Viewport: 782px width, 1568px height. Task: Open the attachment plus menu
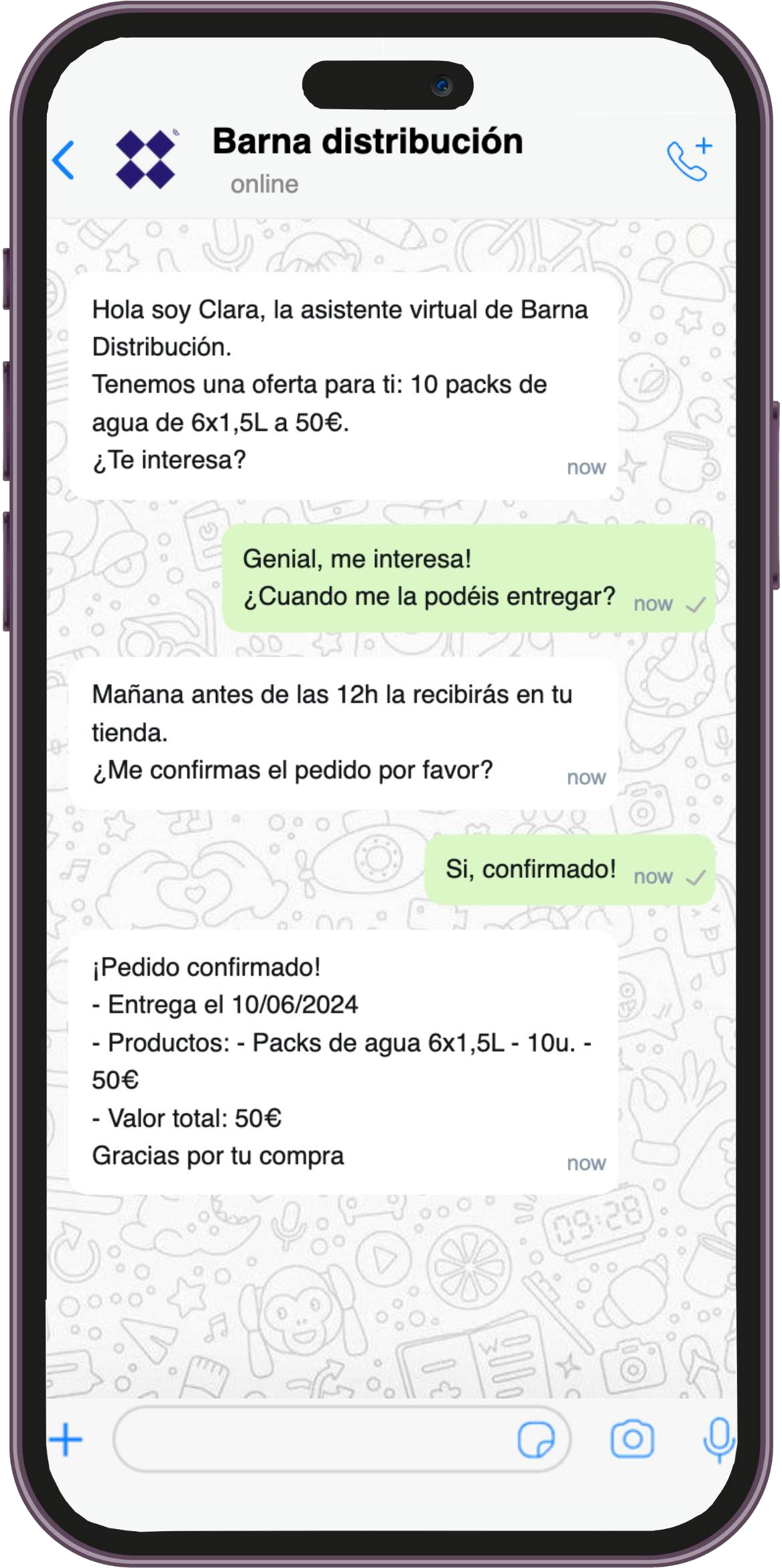coord(66,1439)
